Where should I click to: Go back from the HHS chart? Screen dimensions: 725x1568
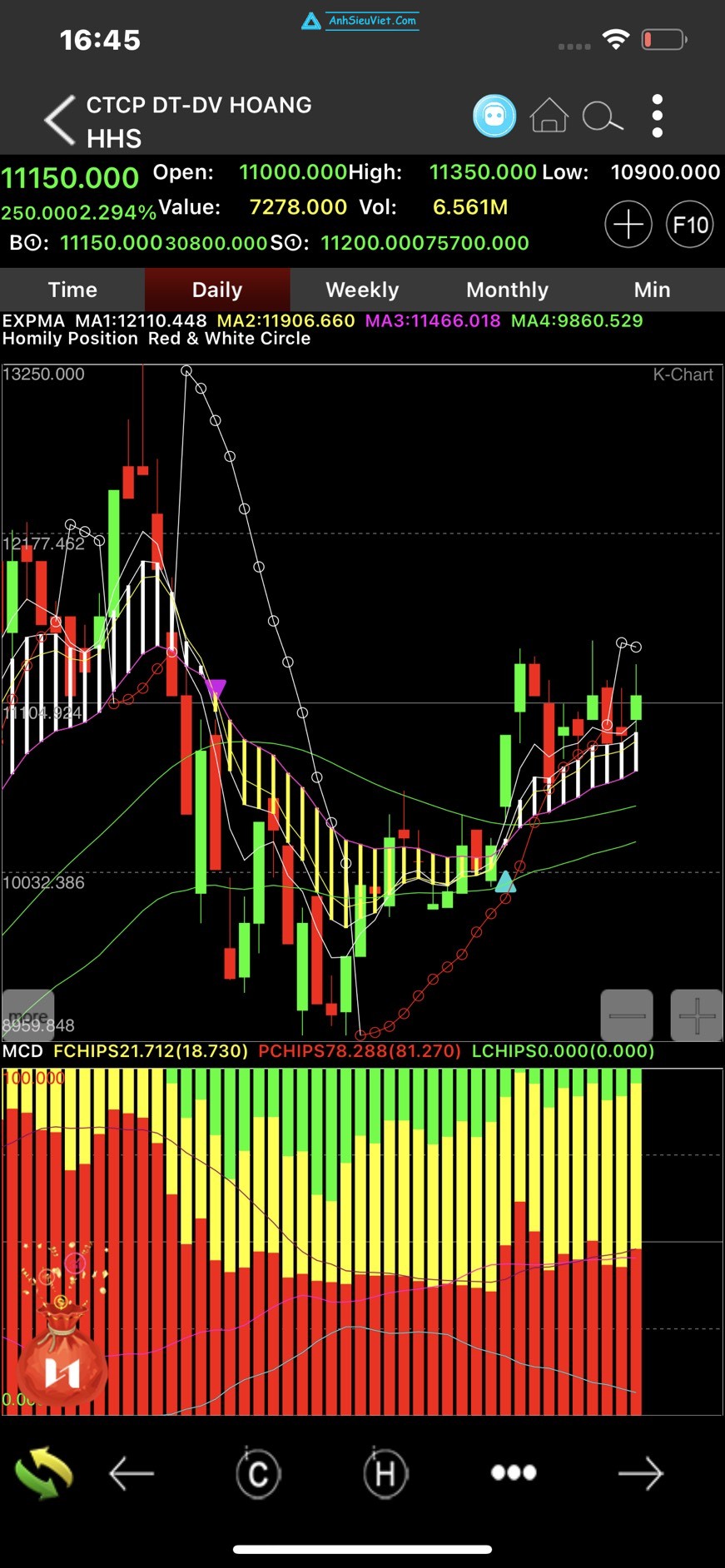coord(60,120)
